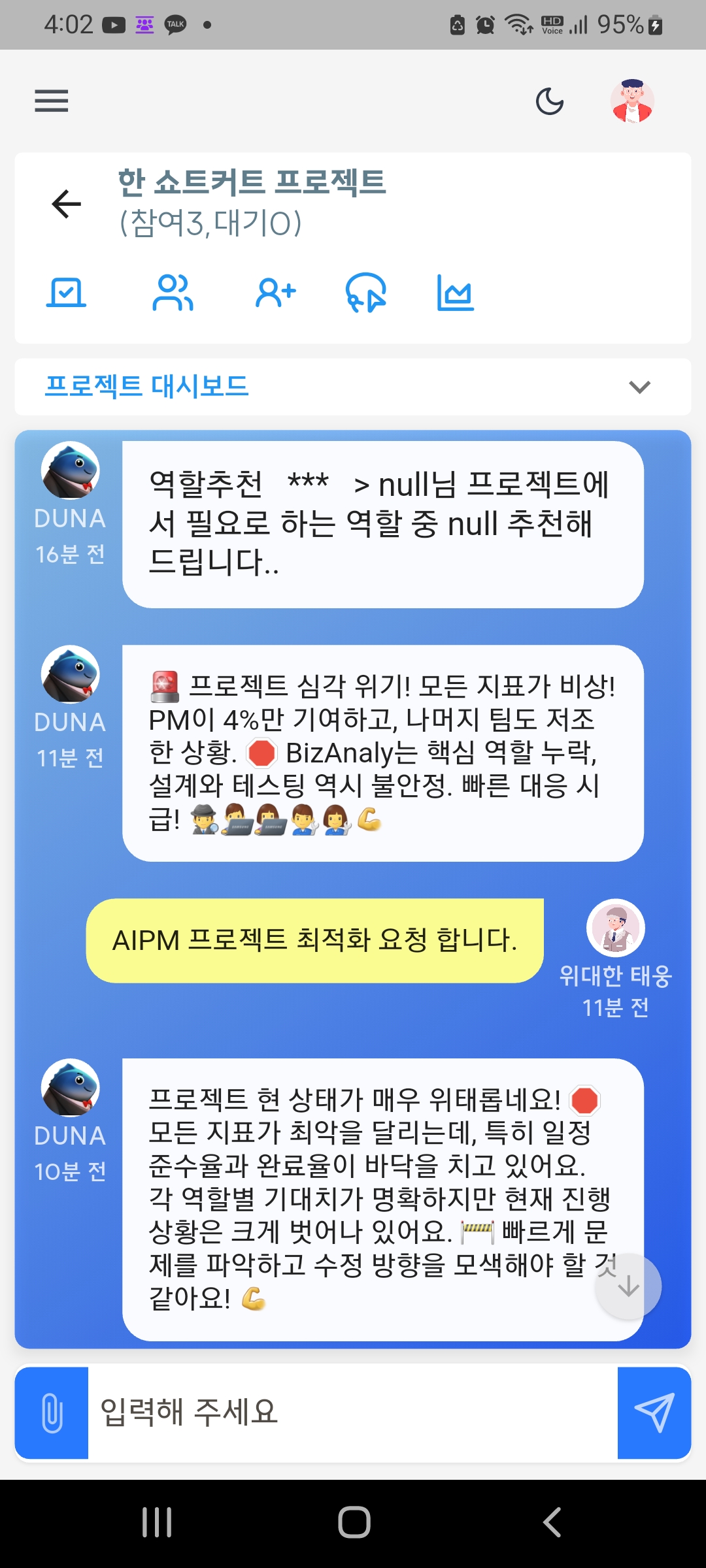
Task: Expand the 프로젝트 대시보드 section
Action: tap(639, 387)
